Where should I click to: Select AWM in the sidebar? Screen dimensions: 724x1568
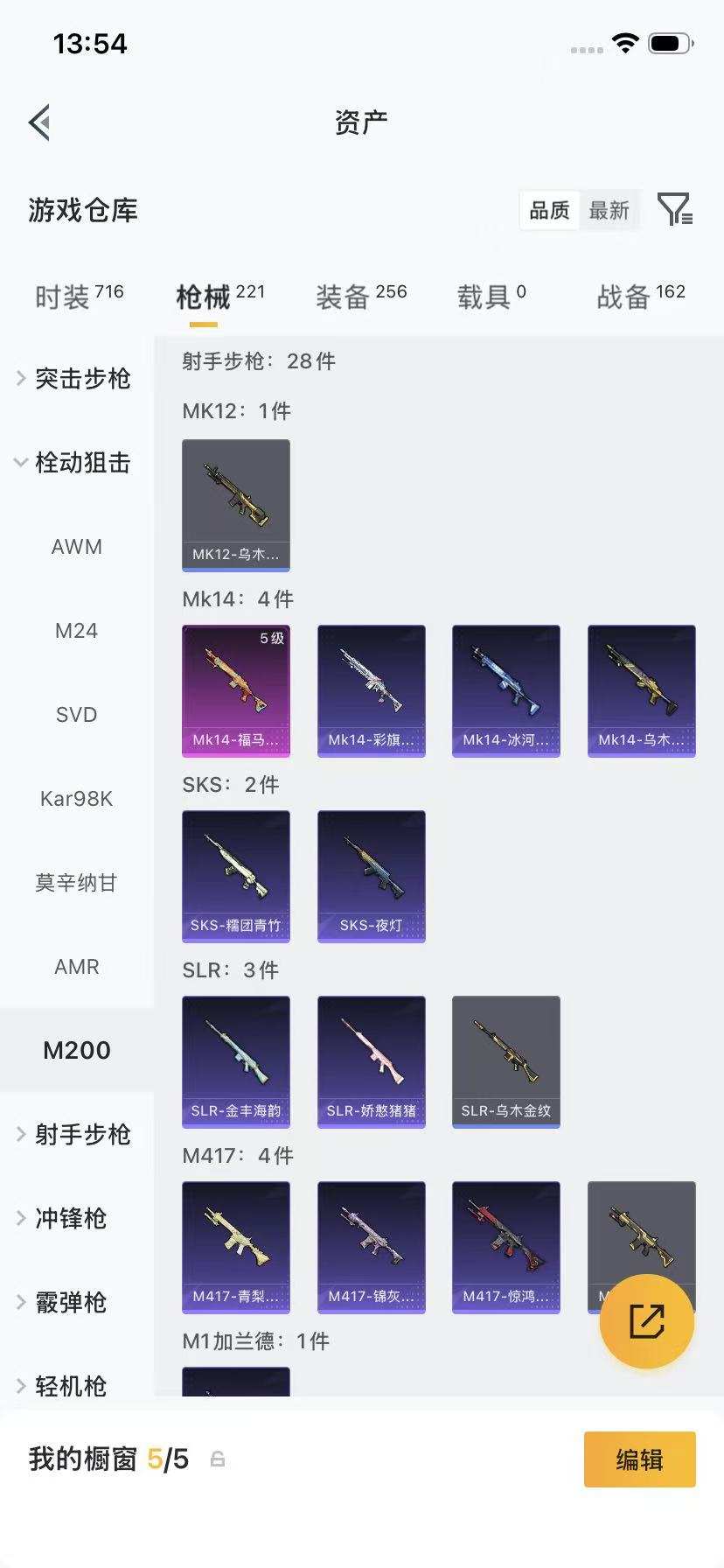[77, 546]
